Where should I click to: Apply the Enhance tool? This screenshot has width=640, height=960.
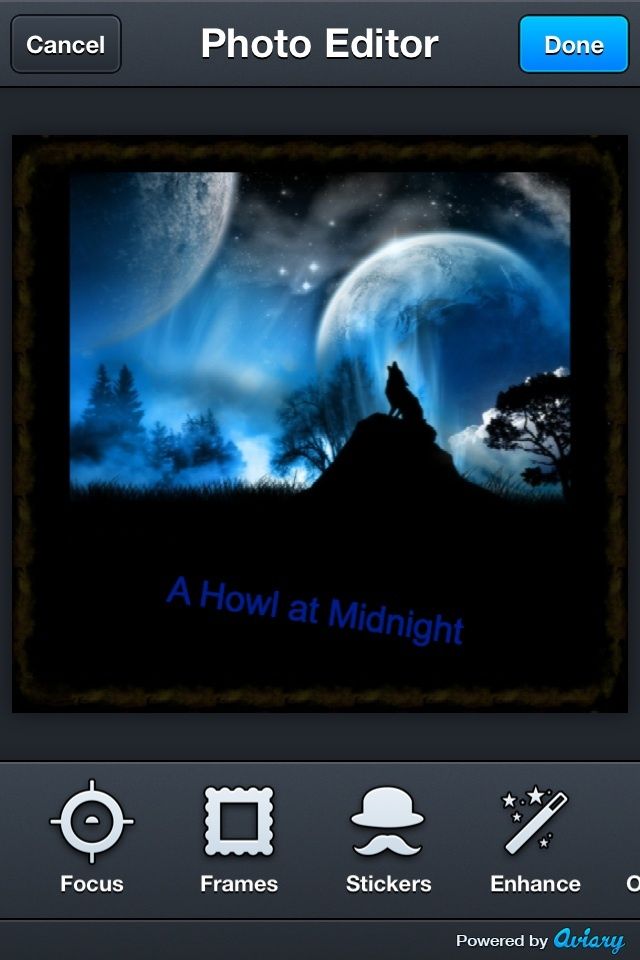point(535,838)
